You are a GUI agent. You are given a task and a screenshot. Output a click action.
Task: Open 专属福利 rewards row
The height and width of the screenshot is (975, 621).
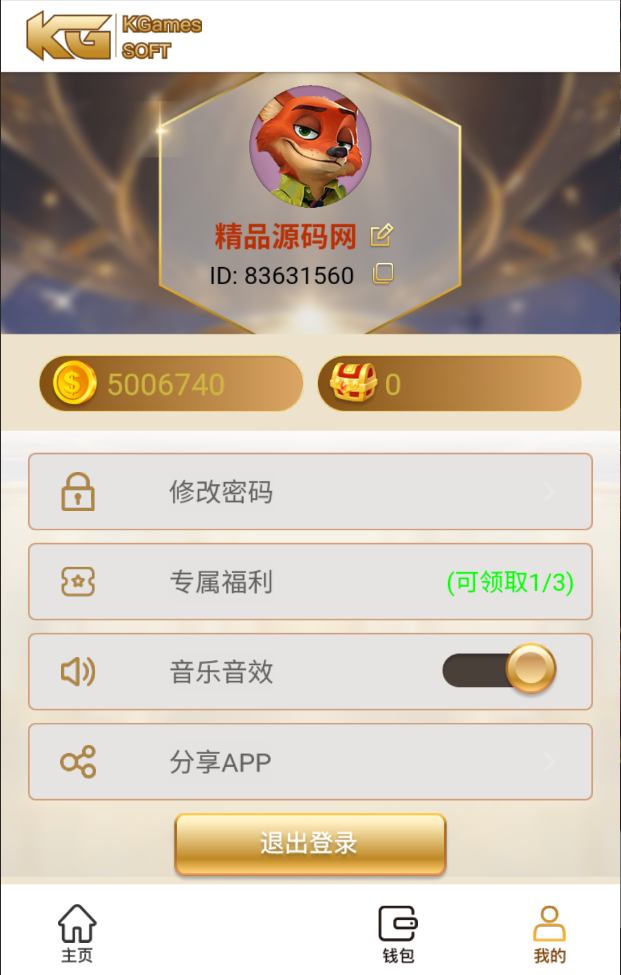(x=310, y=582)
